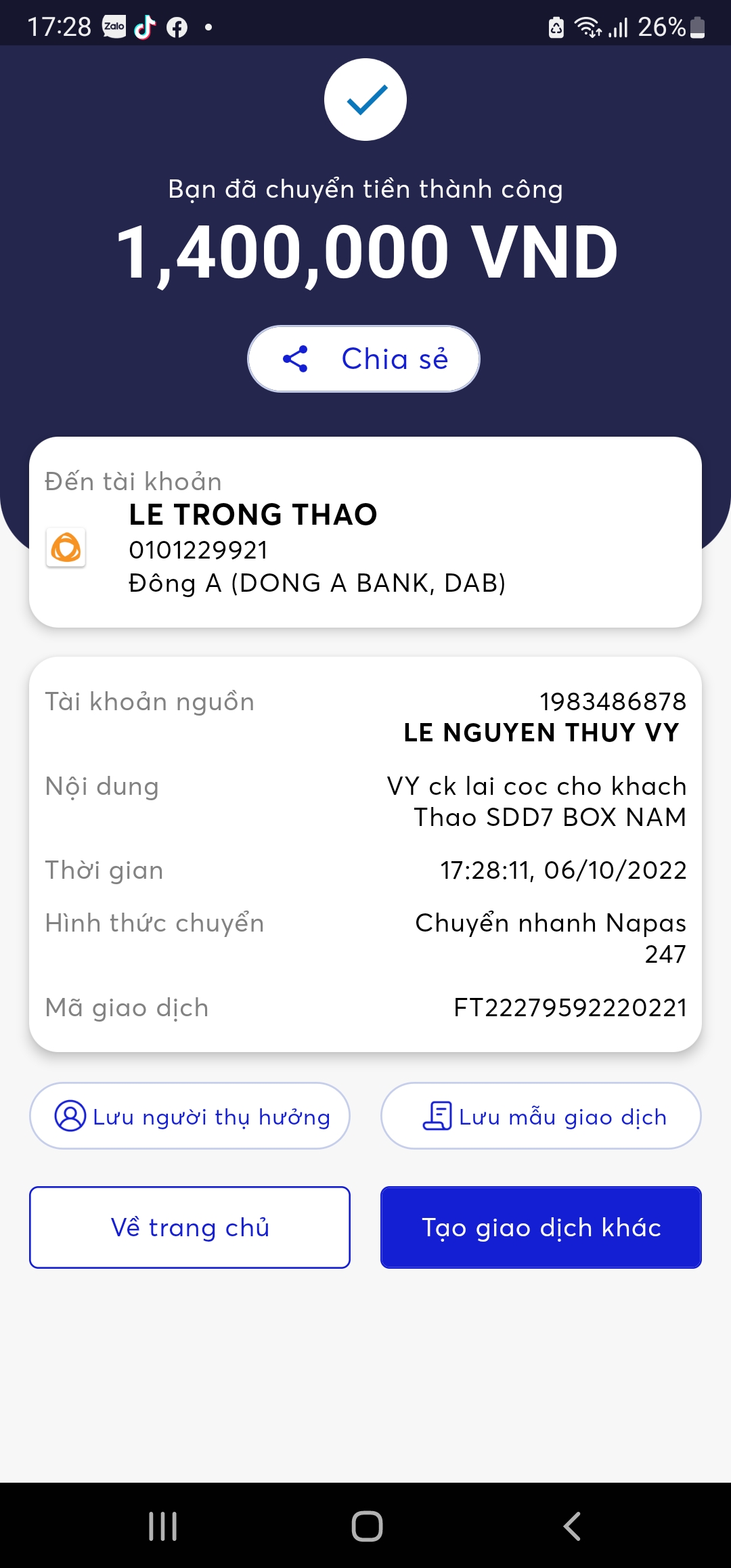Share the transfer receipt via Chia sẻ
The image size is (731, 1568).
click(x=363, y=359)
